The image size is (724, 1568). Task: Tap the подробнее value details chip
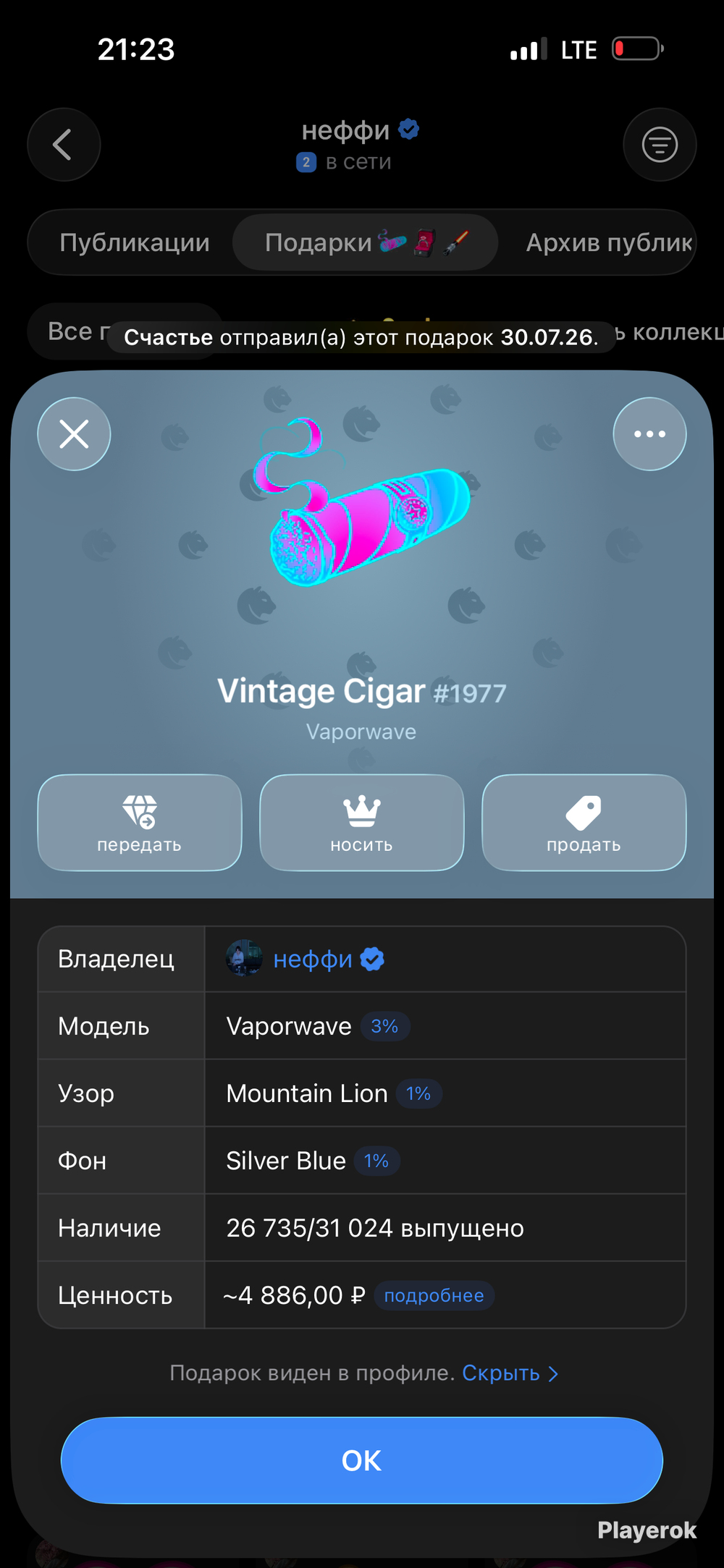[434, 1295]
